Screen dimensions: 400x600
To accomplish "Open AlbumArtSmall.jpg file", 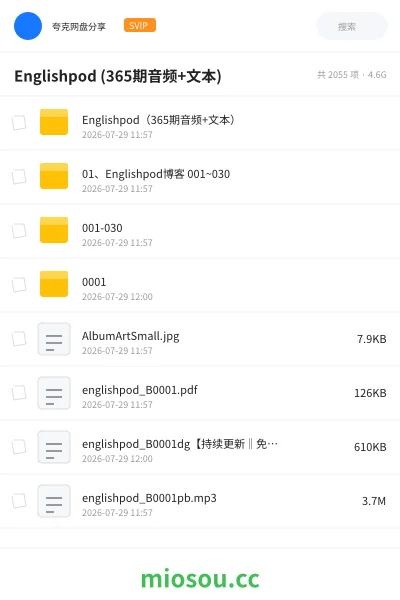I will 200,339.
